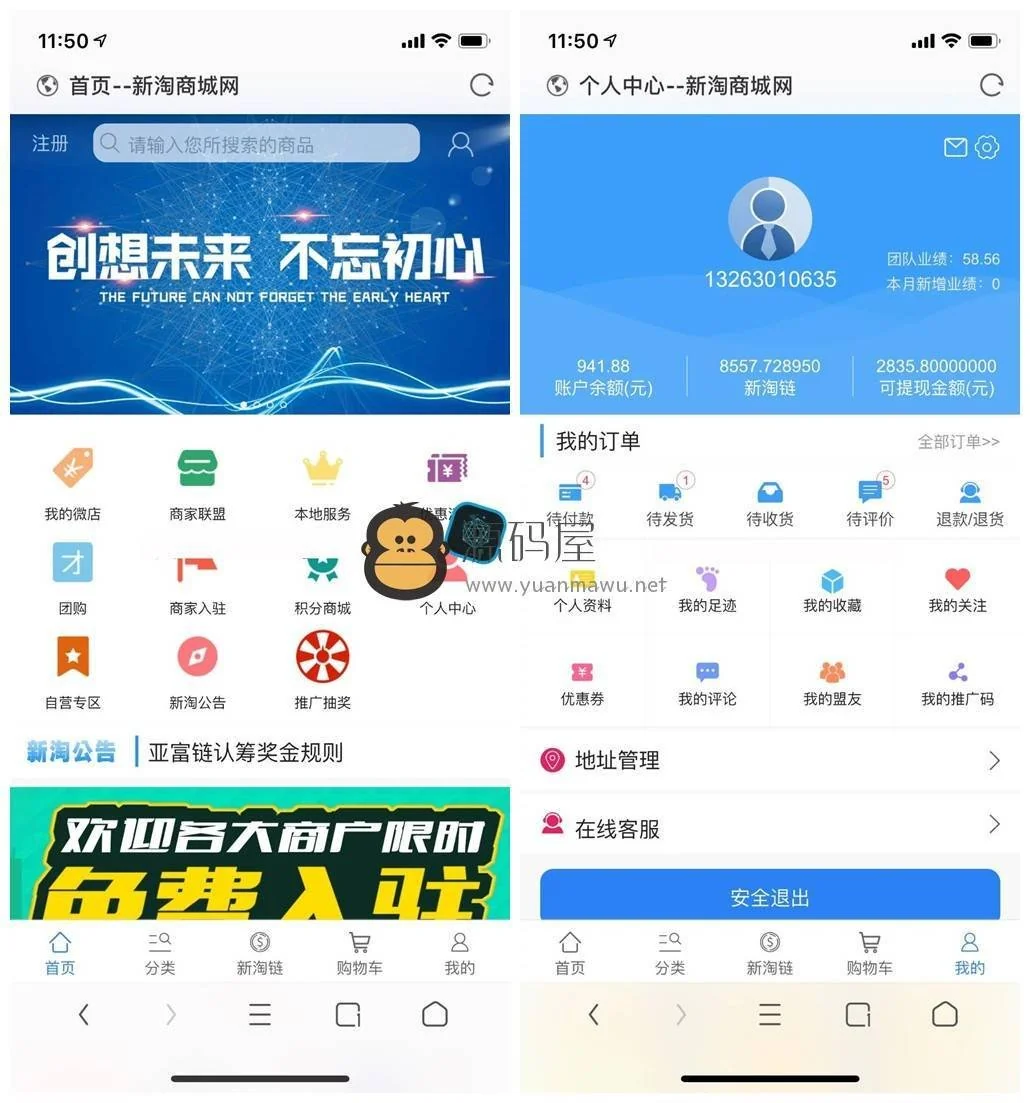The height and width of the screenshot is (1103, 1030).
Task: Open the message envelope icon on profile page
Action: (x=956, y=146)
